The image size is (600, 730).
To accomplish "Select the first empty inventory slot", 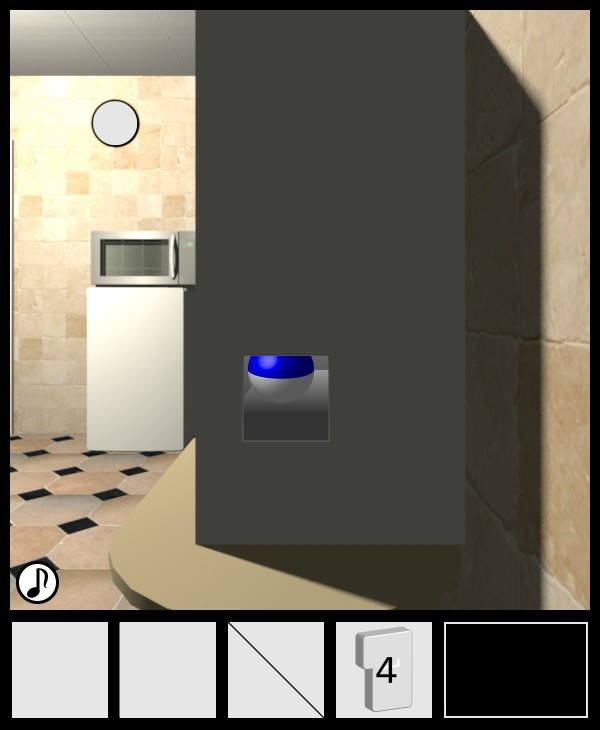I will pyautogui.click(x=60, y=669).
